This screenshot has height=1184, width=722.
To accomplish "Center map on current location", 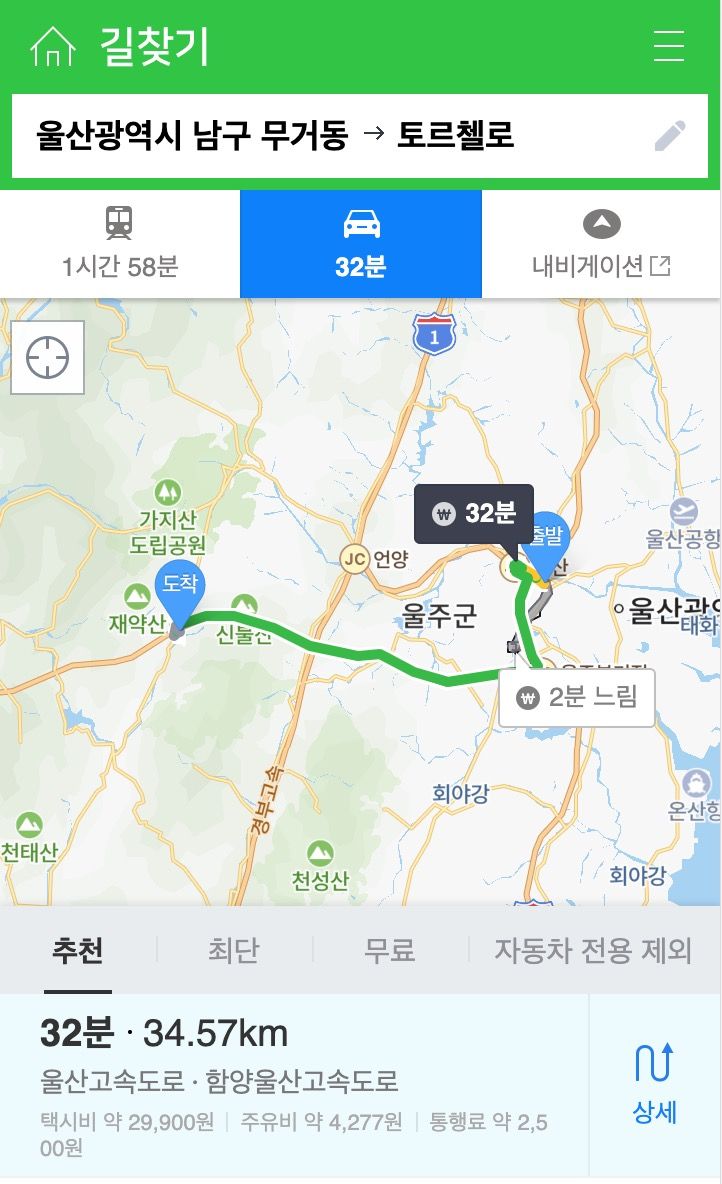I will (x=47, y=358).
